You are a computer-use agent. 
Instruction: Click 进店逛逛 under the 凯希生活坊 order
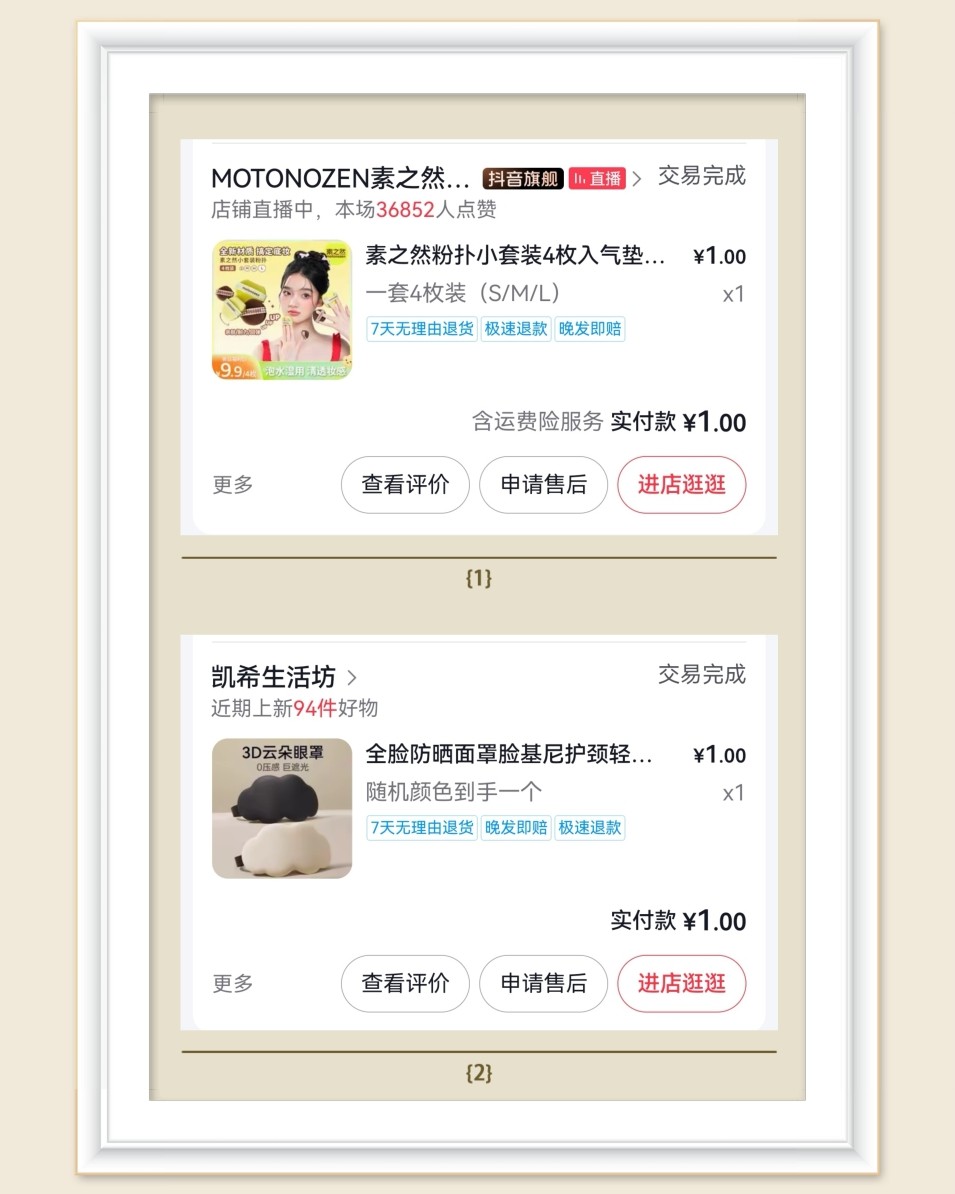[x=681, y=983]
